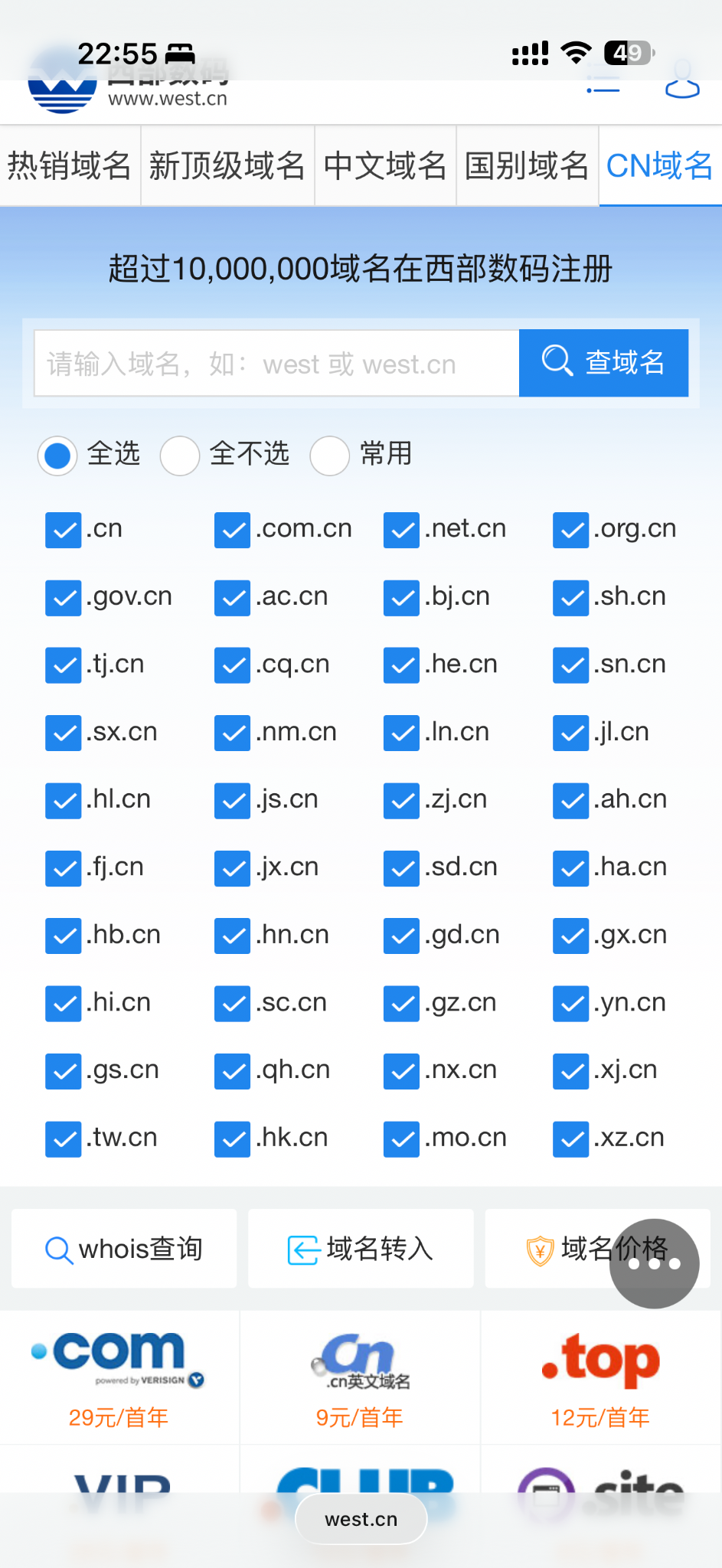This screenshot has height=1568, width=722.
Task: Focus the domain name input field
Action: [276, 364]
